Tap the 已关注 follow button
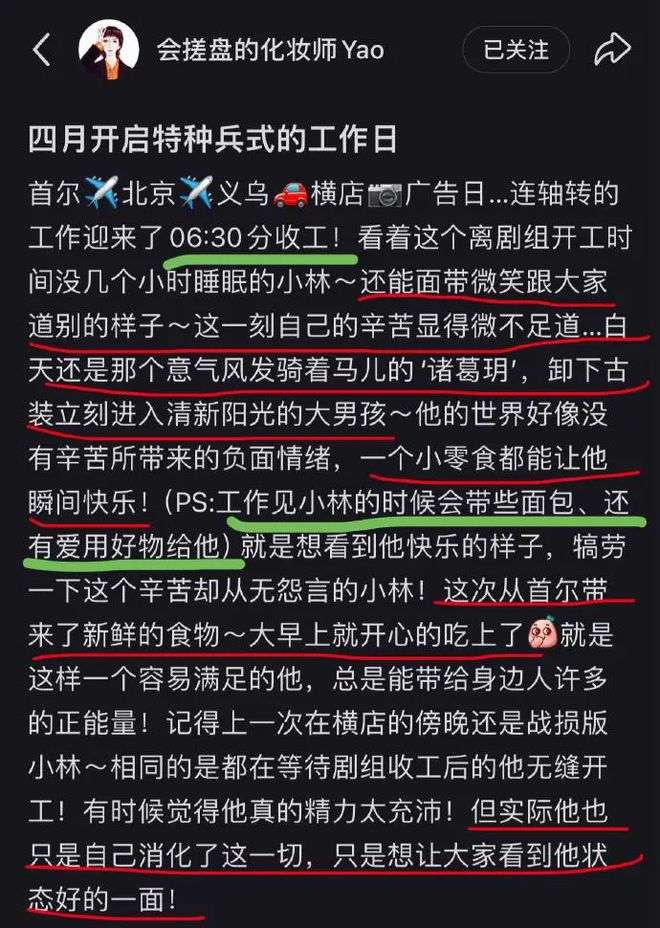This screenshot has height=928, width=660. 515,49
